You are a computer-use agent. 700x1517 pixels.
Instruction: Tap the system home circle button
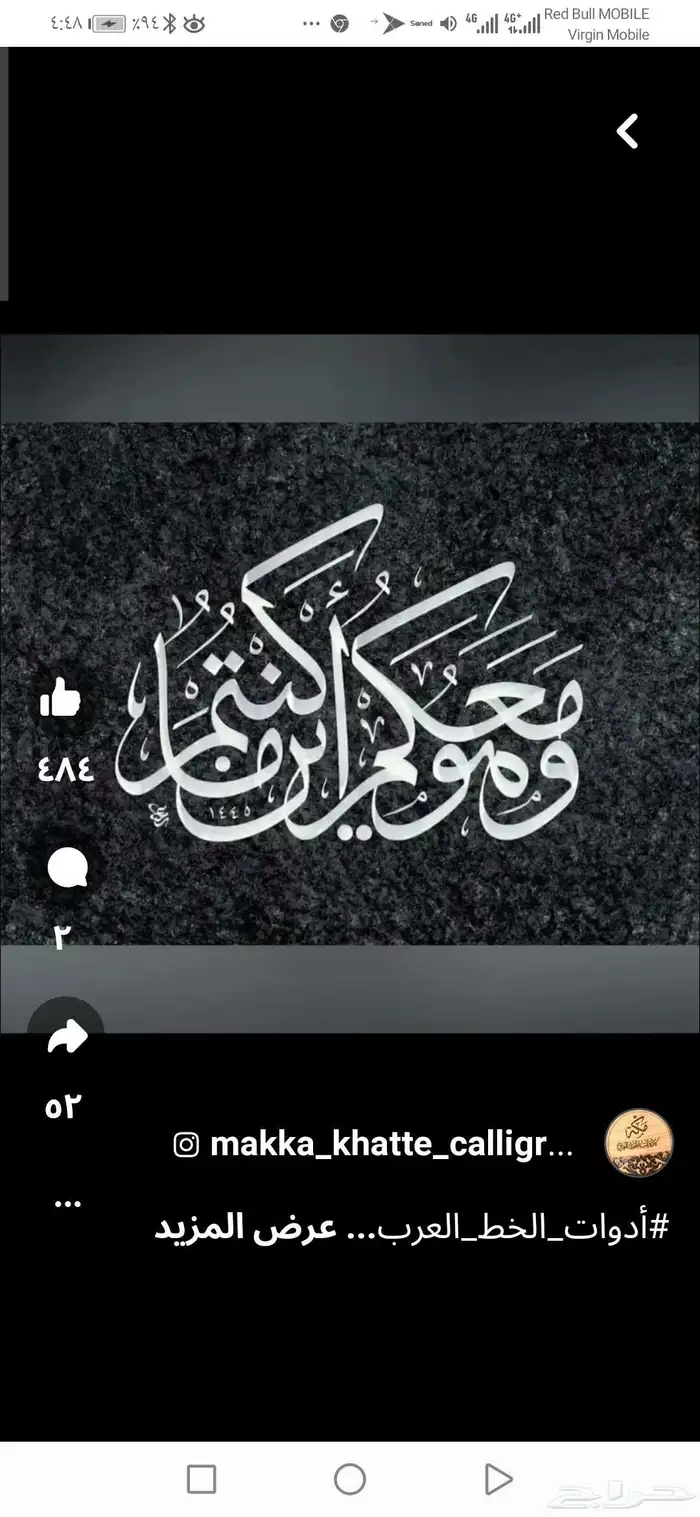tap(350, 1479)
